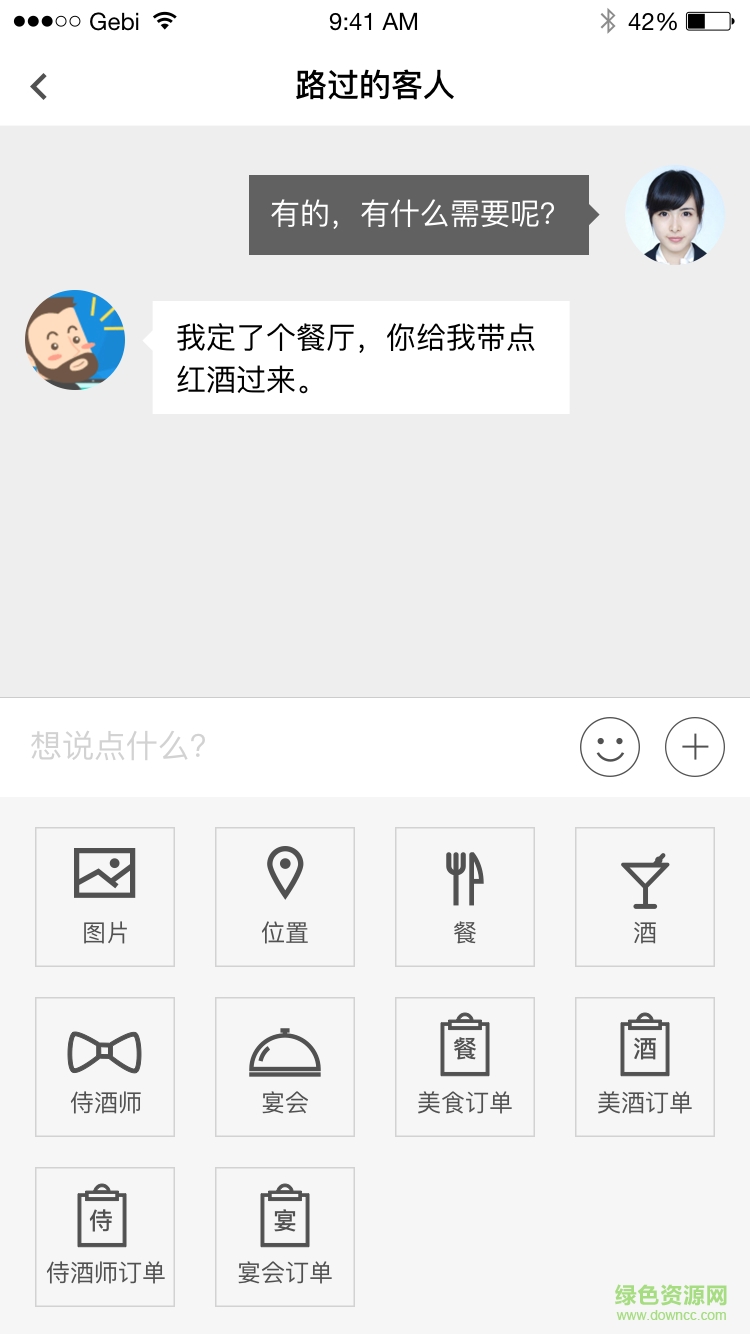The height and width of the screenshot is (1334, 750).
Task: Open the 美食订单 food order option
Action: (464, 1065)
